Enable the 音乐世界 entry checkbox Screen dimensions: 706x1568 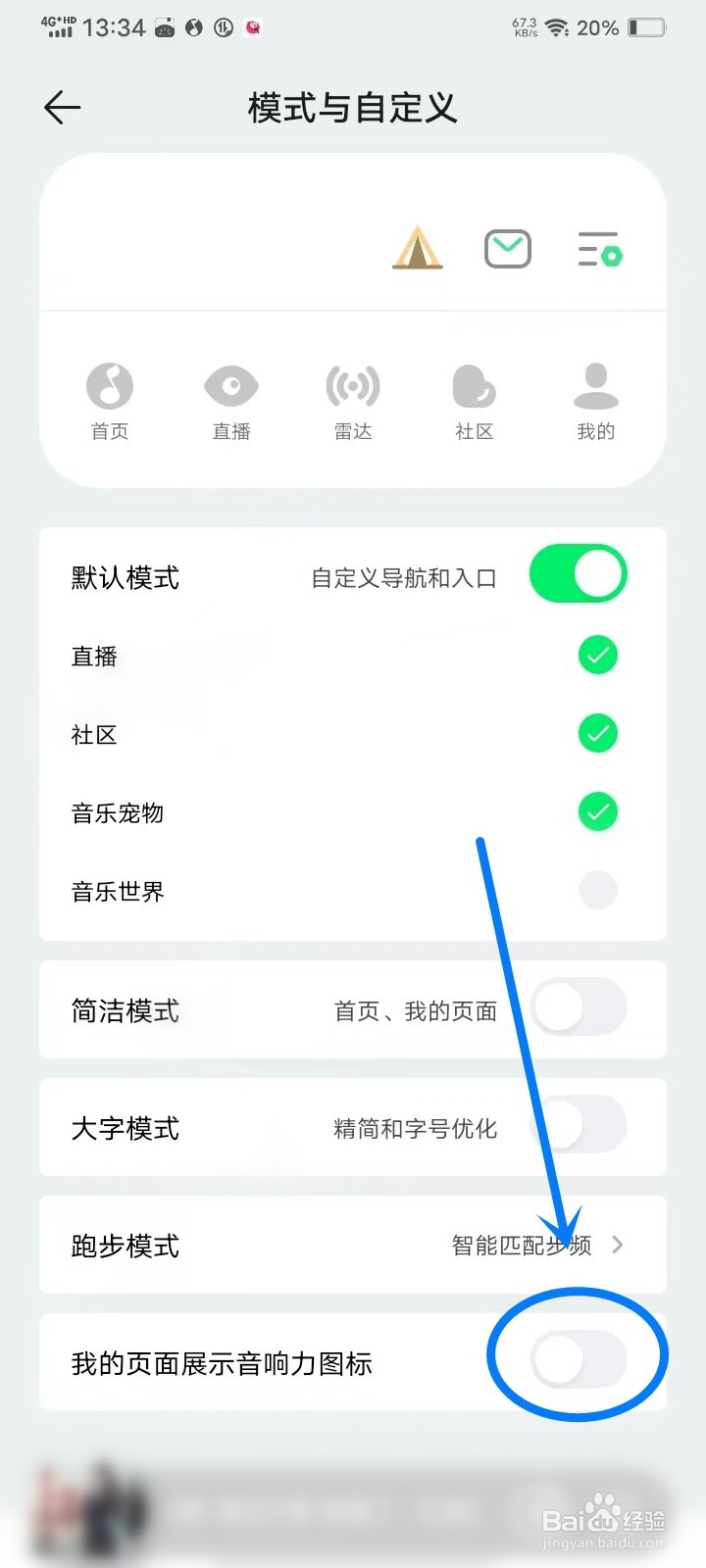click(x=597, y=890)
